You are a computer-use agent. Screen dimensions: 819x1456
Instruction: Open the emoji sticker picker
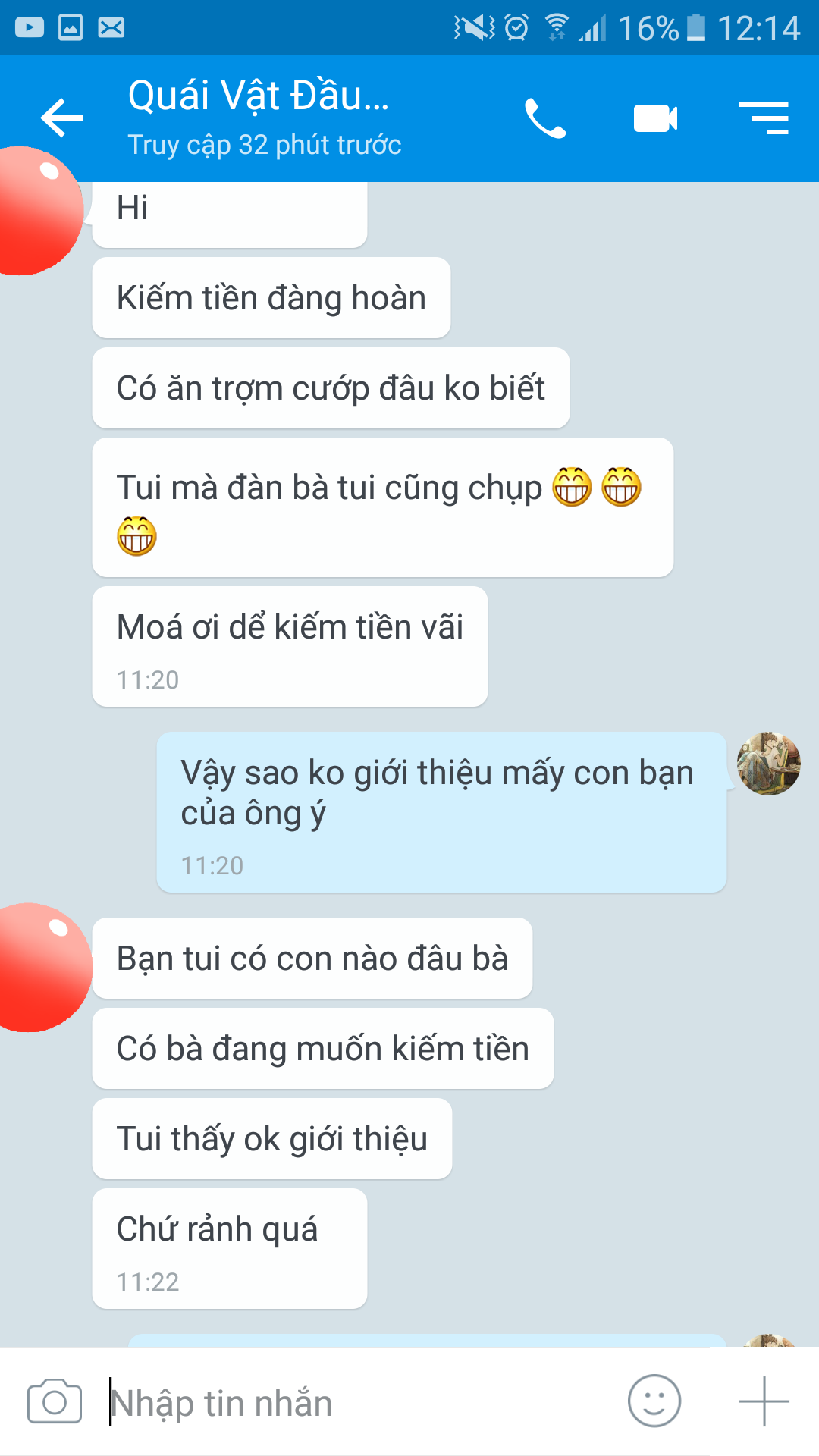(x=654, y=1401)
